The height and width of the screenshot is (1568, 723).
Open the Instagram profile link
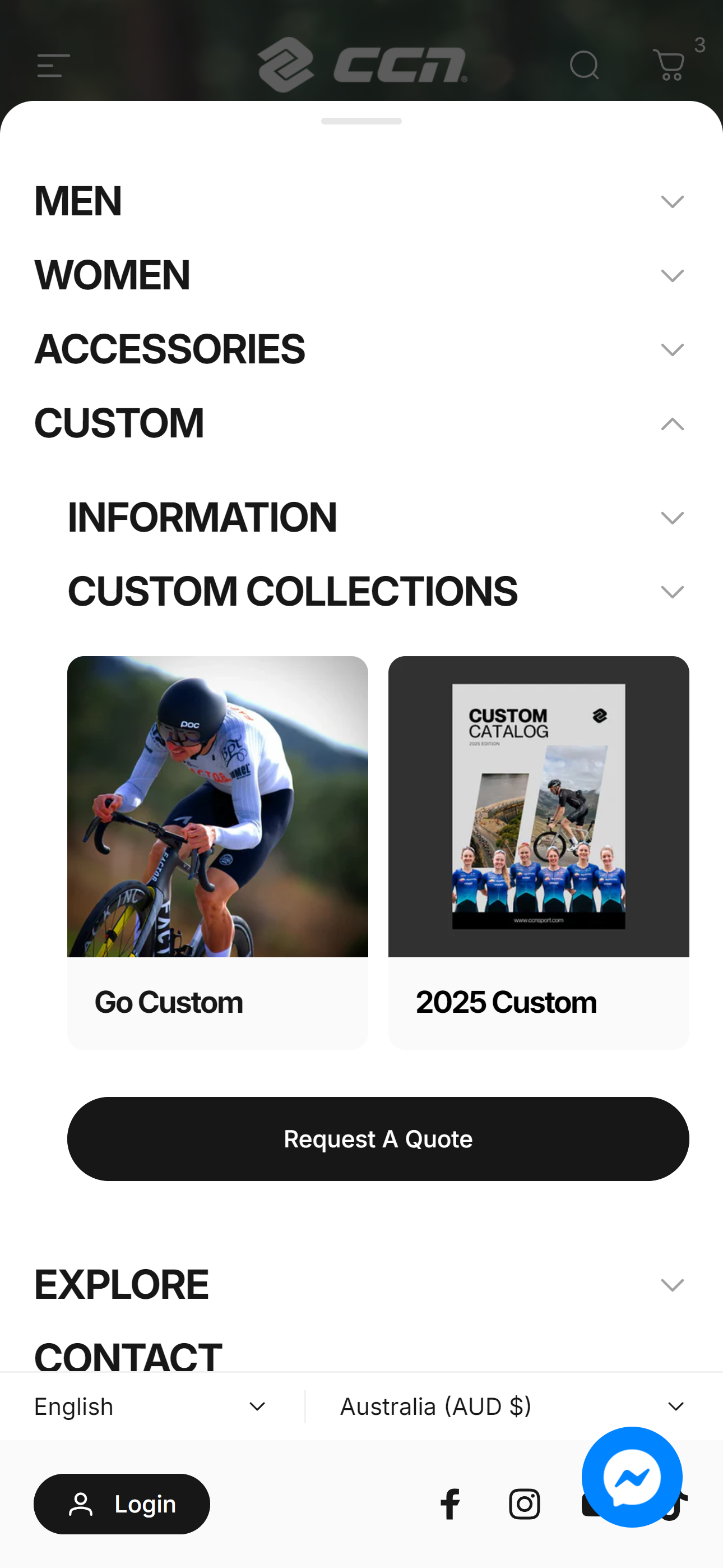(x=524, y=1504)
